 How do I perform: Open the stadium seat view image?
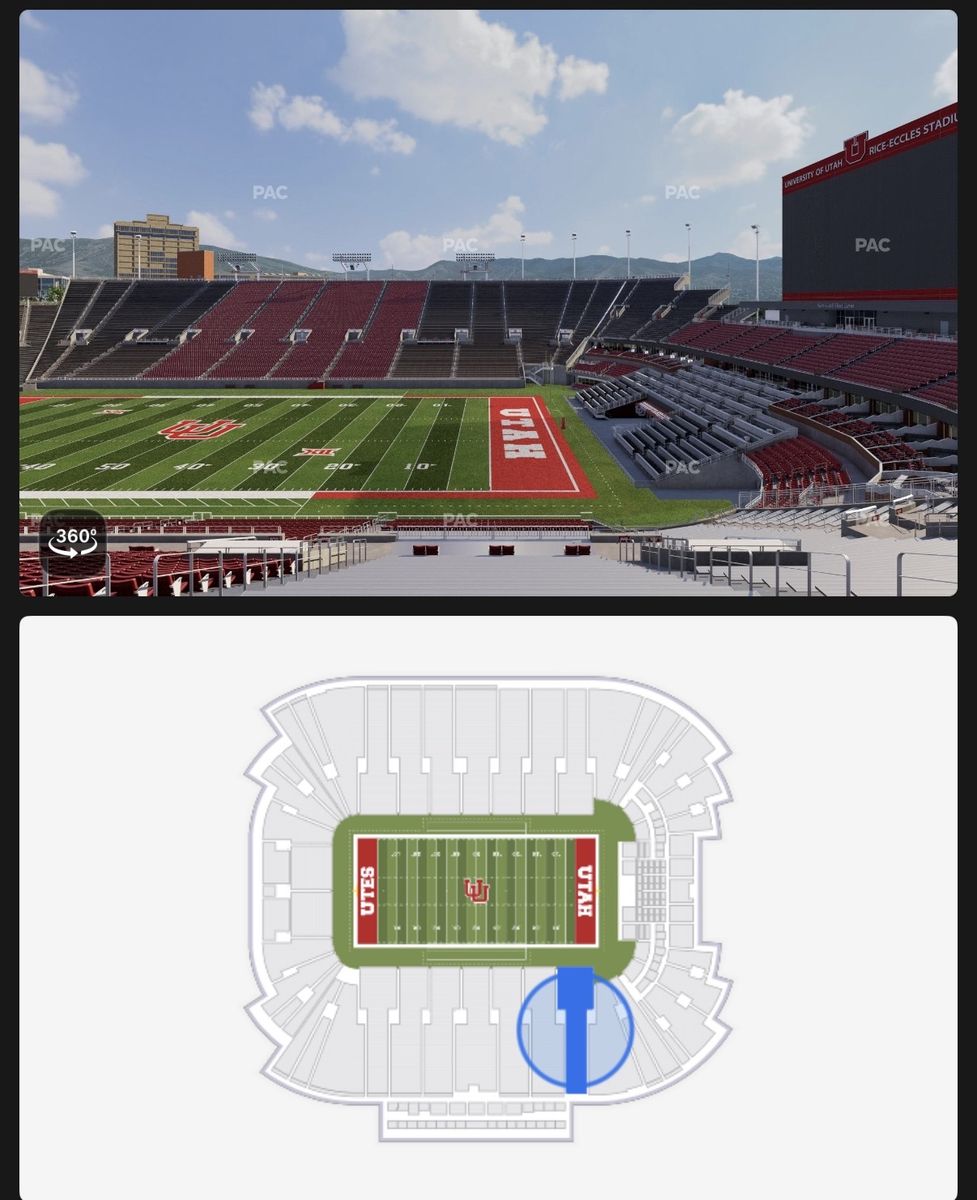(488, 303)
